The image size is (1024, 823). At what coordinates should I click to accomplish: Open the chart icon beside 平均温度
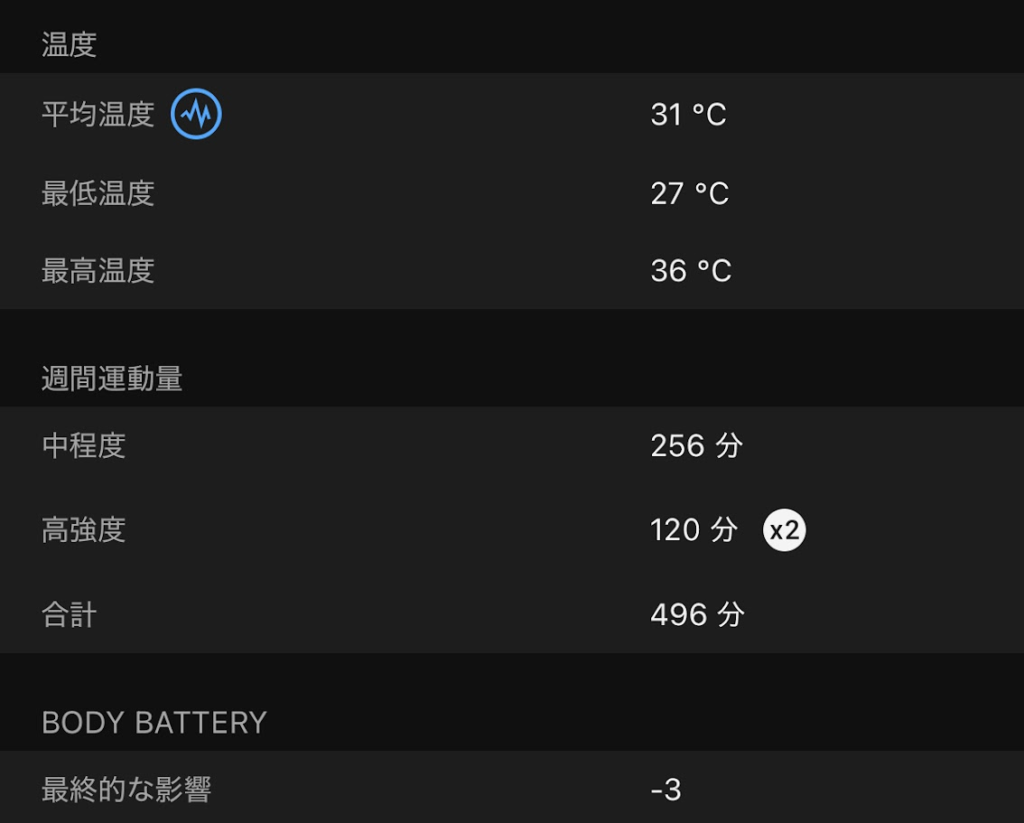[x=196, y=114]
